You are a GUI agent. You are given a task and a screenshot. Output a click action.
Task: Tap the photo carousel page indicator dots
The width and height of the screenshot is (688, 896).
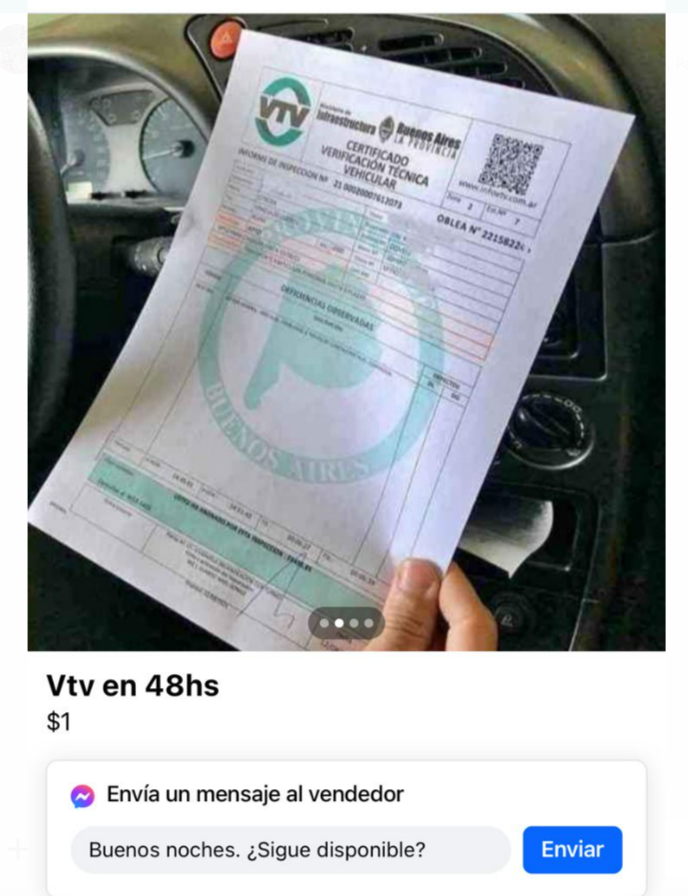[x=346, y=623]
